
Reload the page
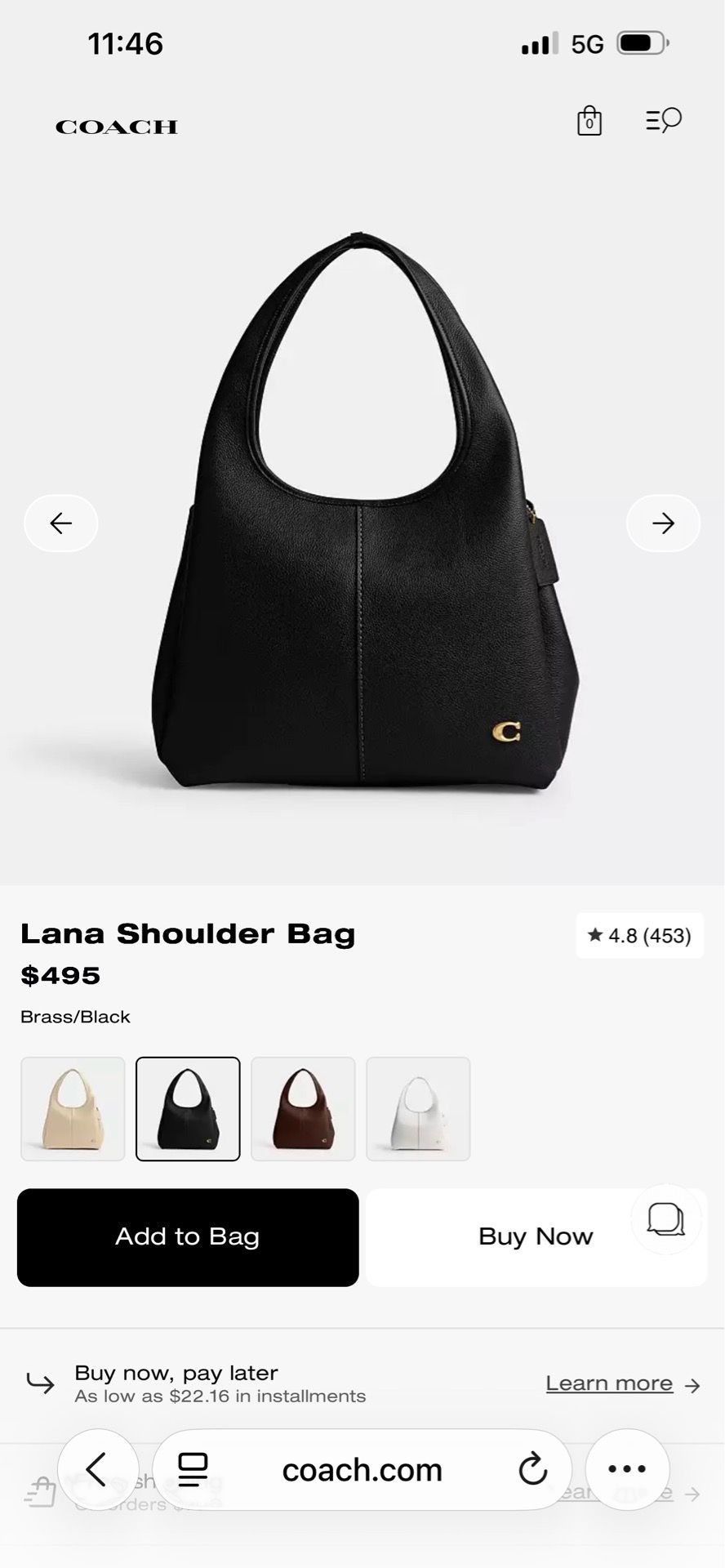(x=532, y=1470)
